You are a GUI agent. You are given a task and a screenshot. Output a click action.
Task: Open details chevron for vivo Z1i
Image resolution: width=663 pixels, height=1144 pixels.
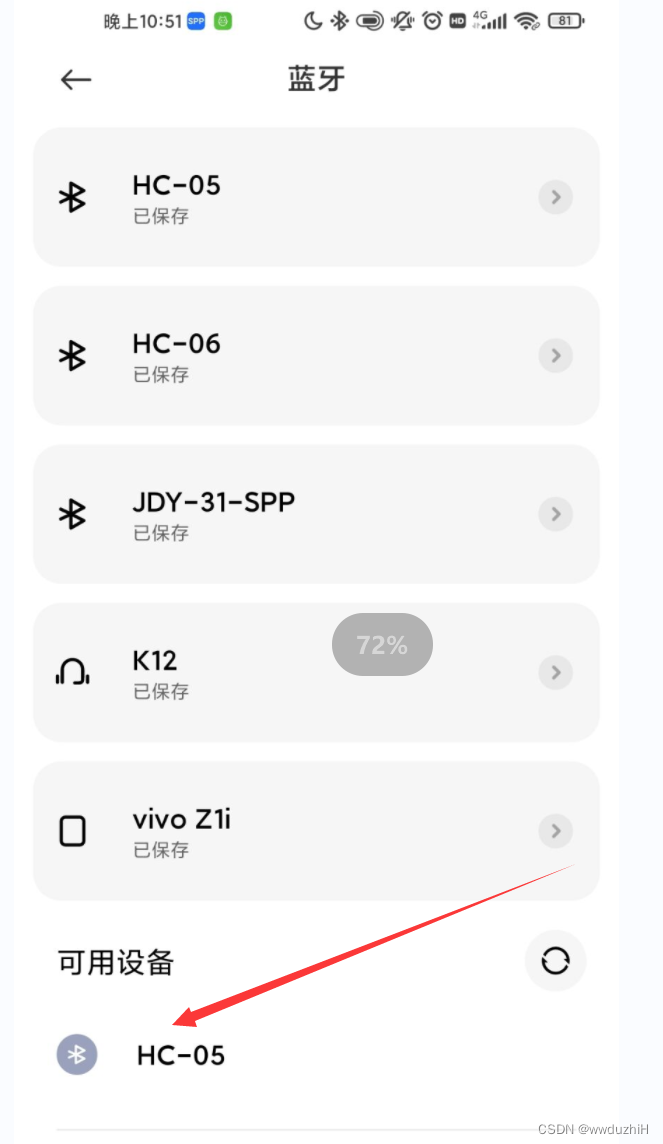click(556, 831)
